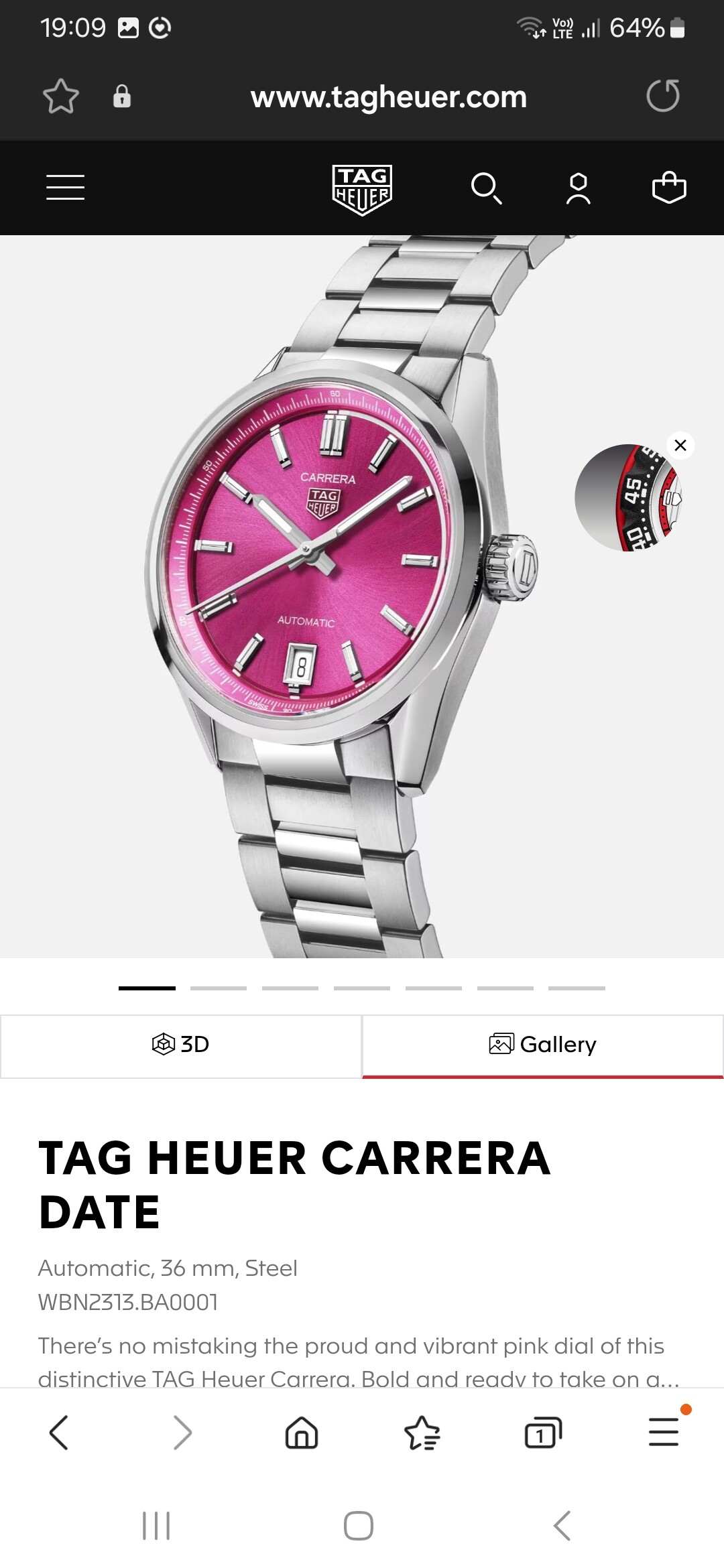724x1568 pixels.
Task: Open the TAG Heuer logo home link
Action: click(362, 190)
